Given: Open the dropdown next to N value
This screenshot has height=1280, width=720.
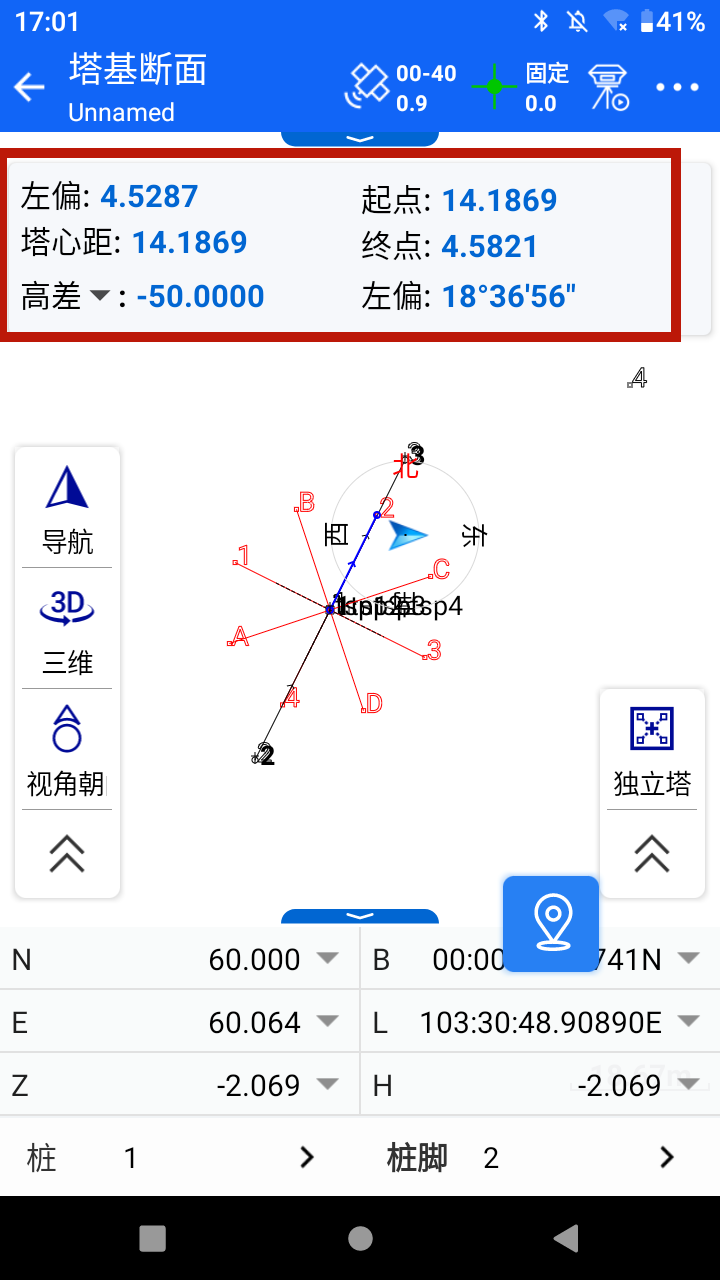Looking at the screenshot, I should [327, 958].
